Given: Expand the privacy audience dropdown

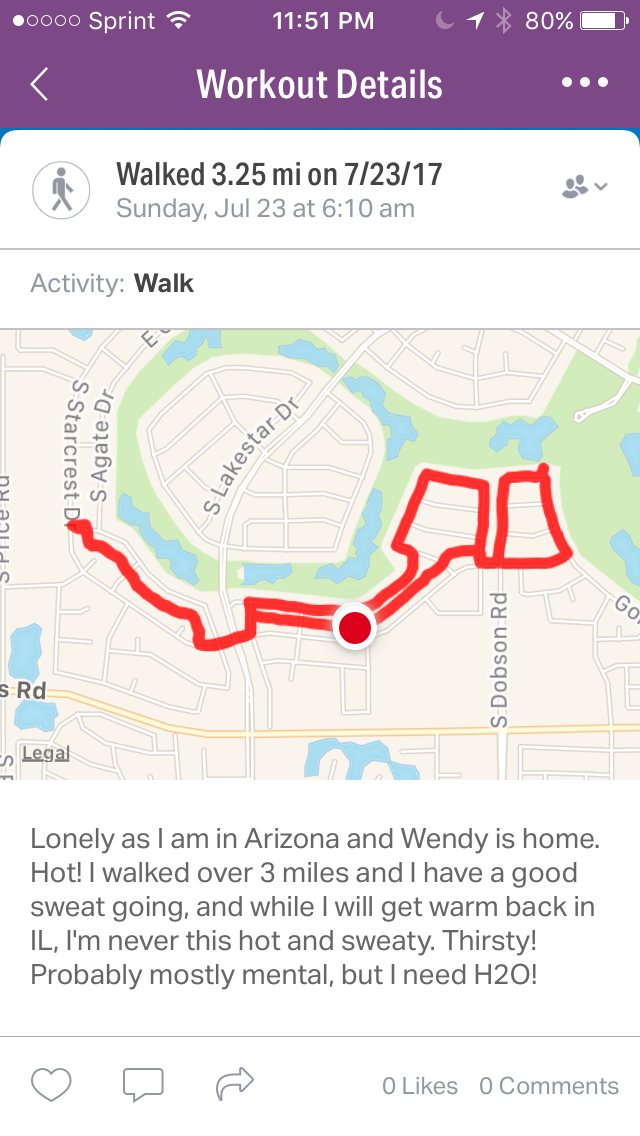Looking at the screenshot, I should click(585, 187).
